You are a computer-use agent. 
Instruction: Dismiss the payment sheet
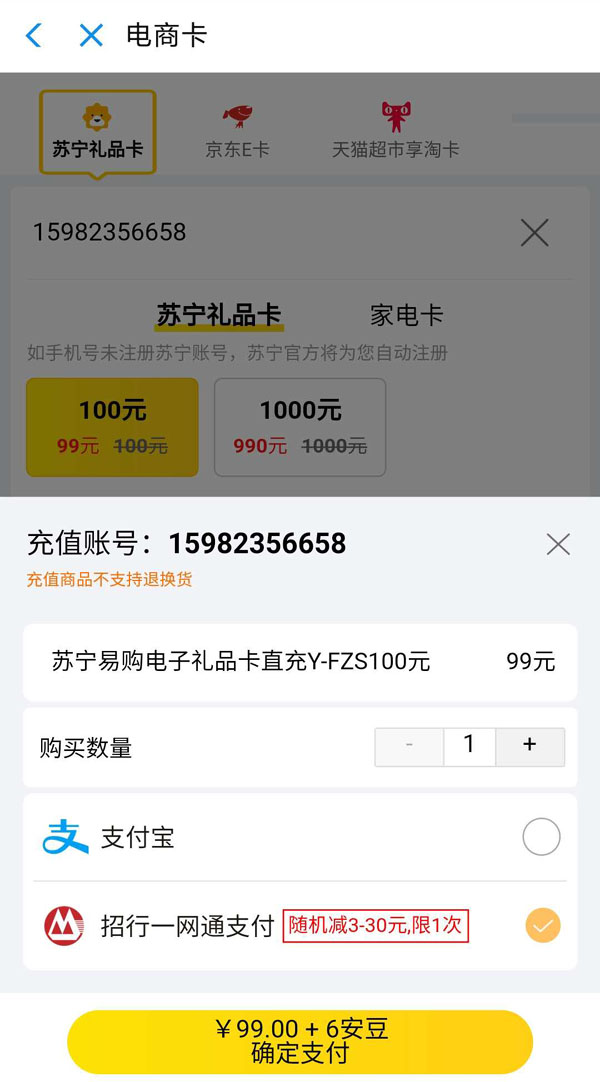click(x=558, y=544)
